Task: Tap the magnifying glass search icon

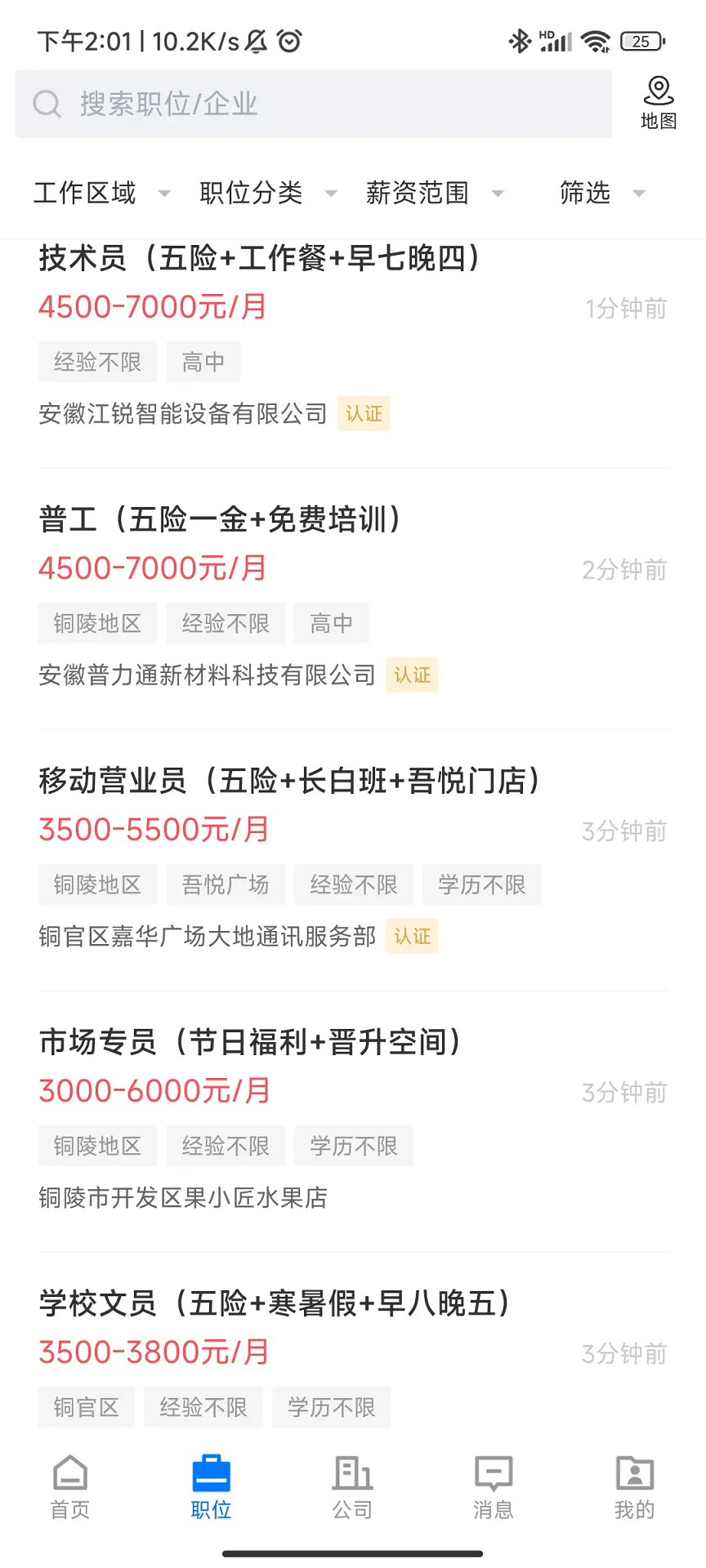Action: pyautogui.click(x=47, y=104)
